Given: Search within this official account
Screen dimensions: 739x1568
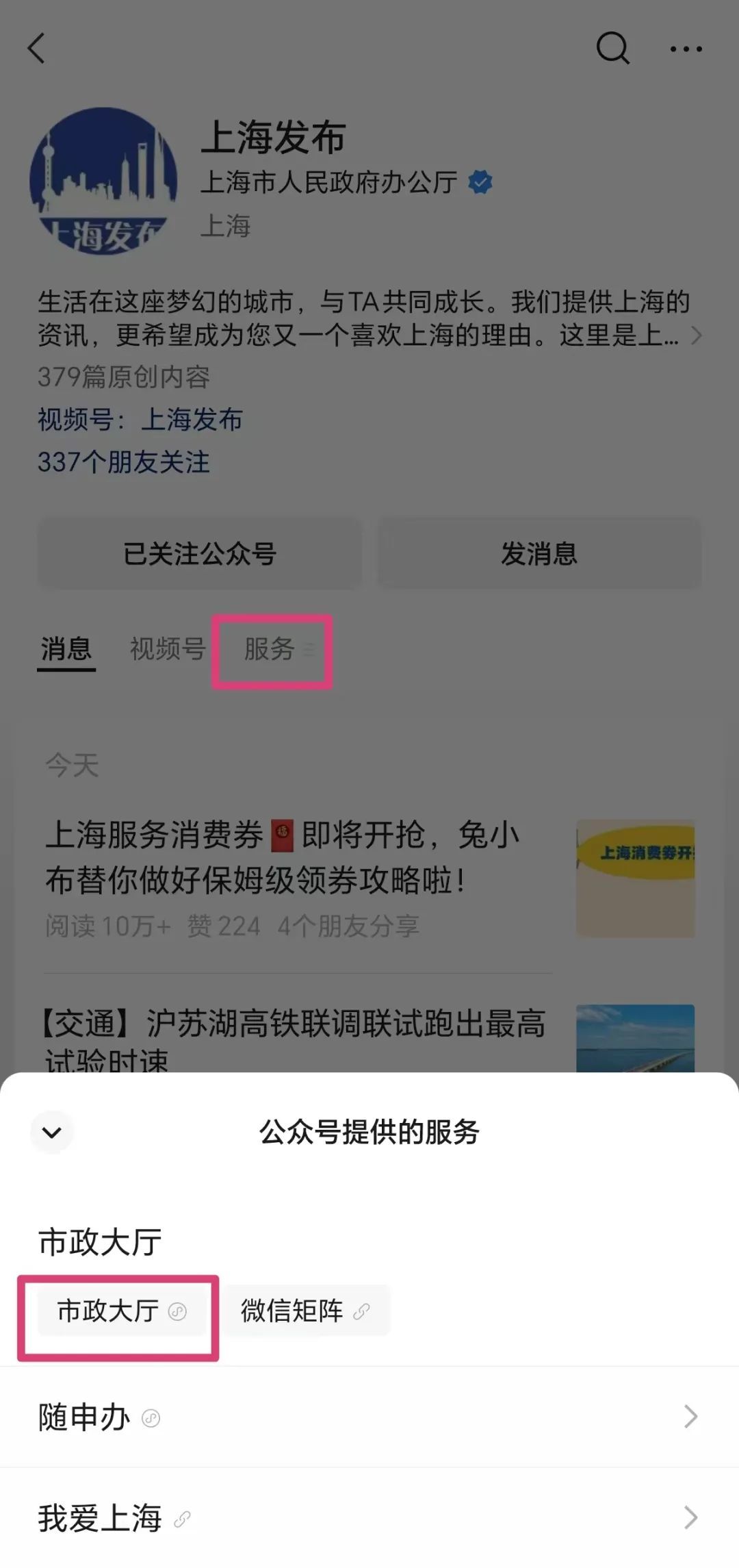Looking at the screenshot, I should pyautogui.click(x=612, y=49).
